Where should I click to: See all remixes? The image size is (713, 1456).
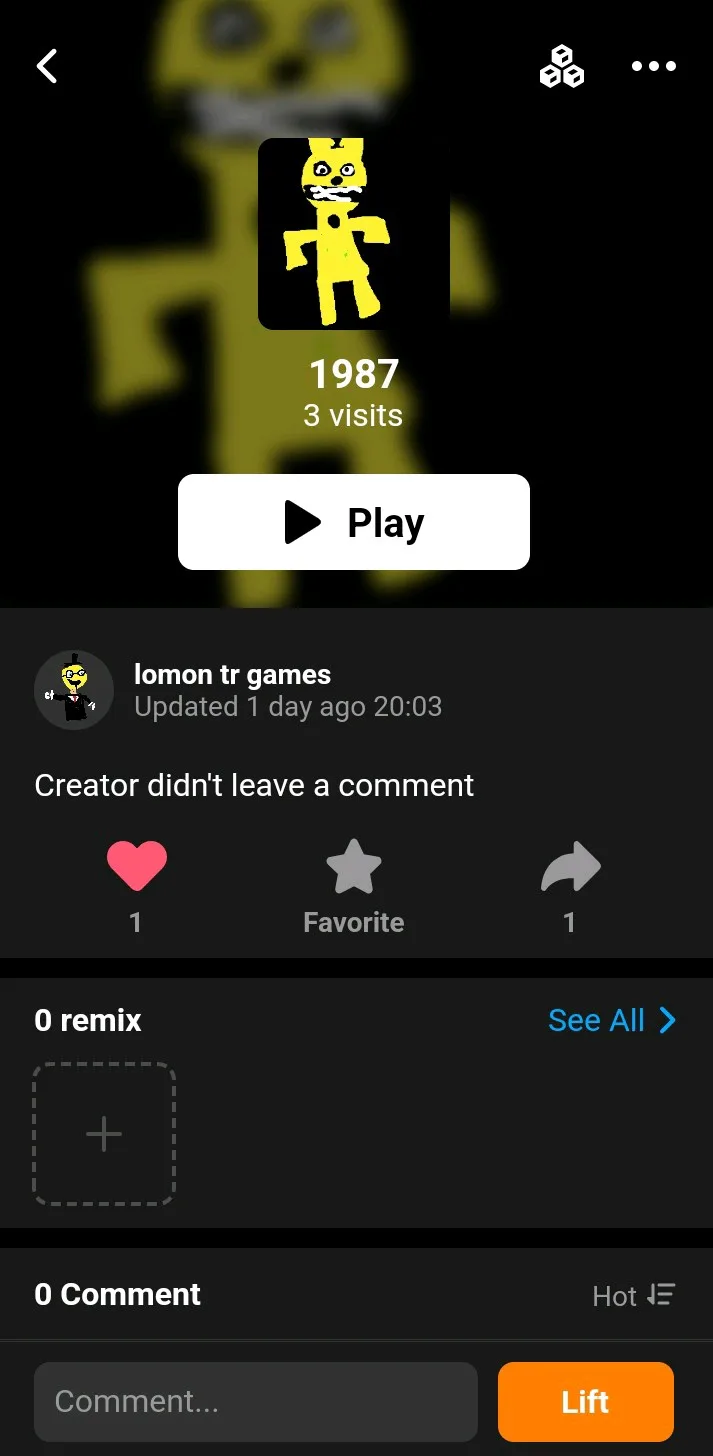point(612,1020)
